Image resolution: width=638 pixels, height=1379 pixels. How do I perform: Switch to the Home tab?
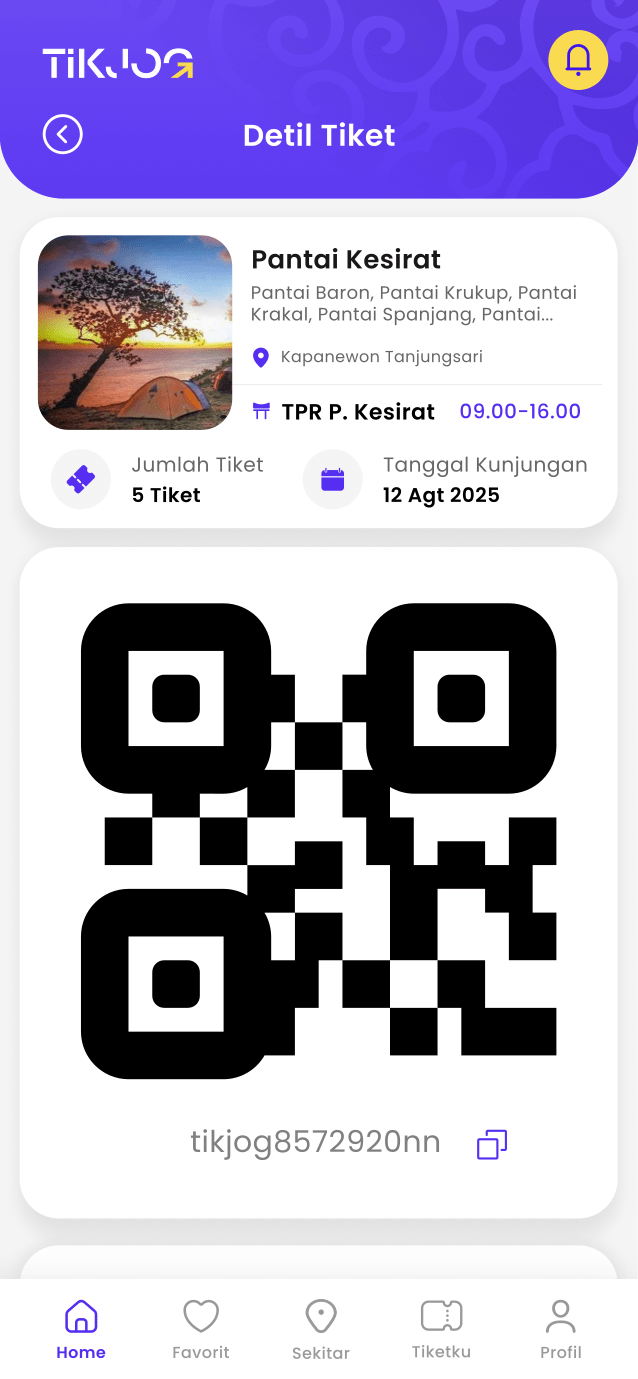[81, 1329]
